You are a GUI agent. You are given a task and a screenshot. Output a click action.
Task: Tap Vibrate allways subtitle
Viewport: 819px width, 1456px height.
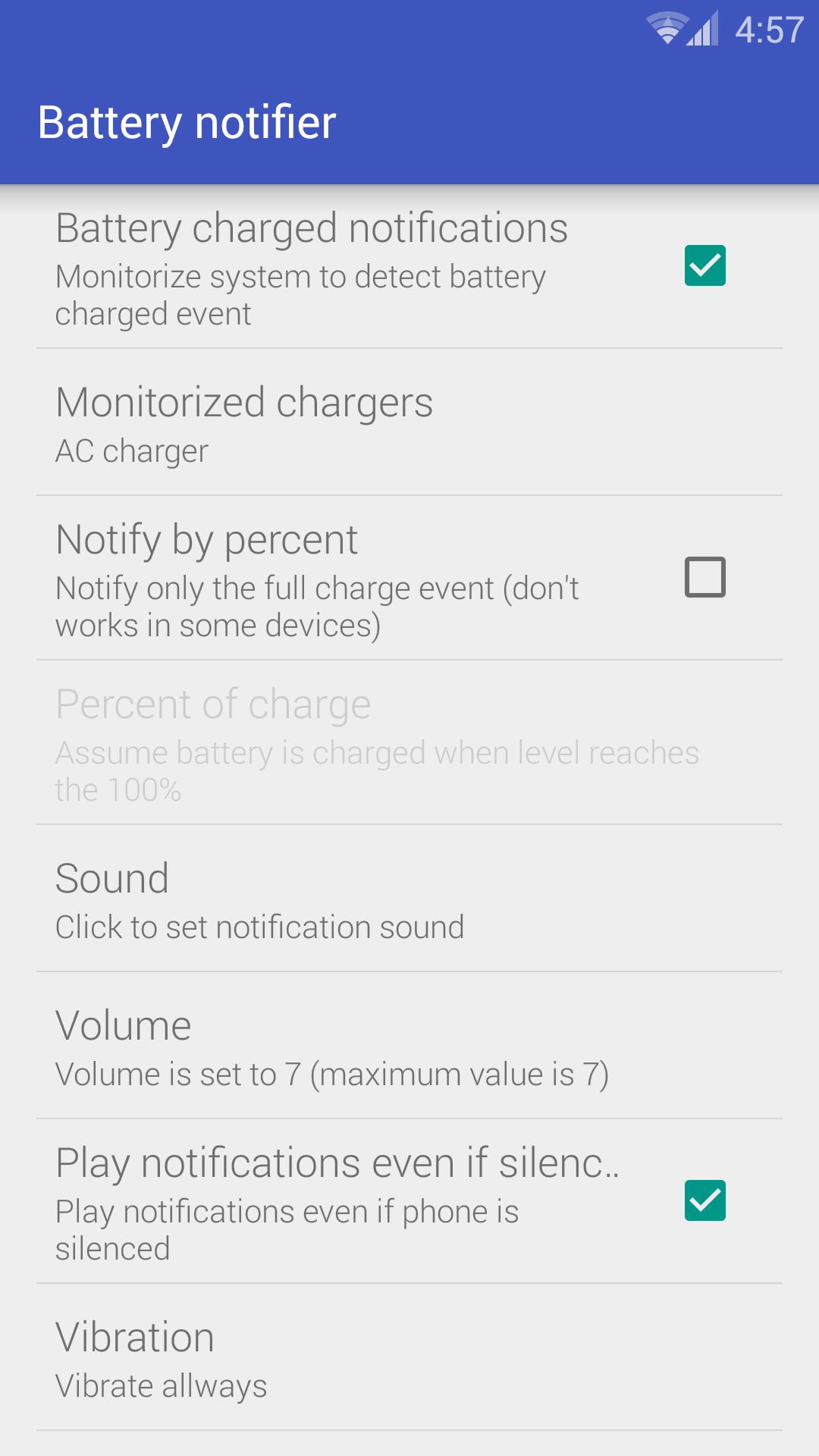(162, 1385)
